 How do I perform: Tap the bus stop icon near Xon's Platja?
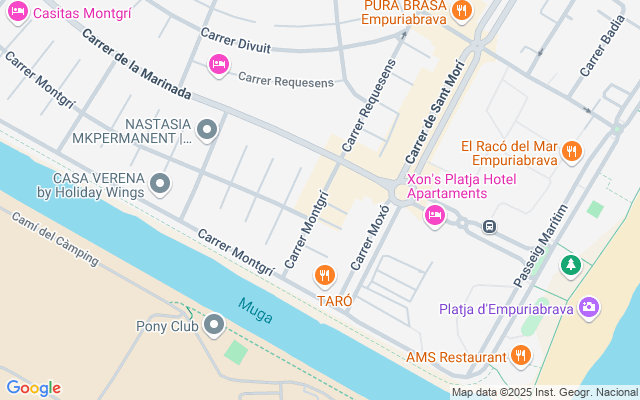coord(490,227)
